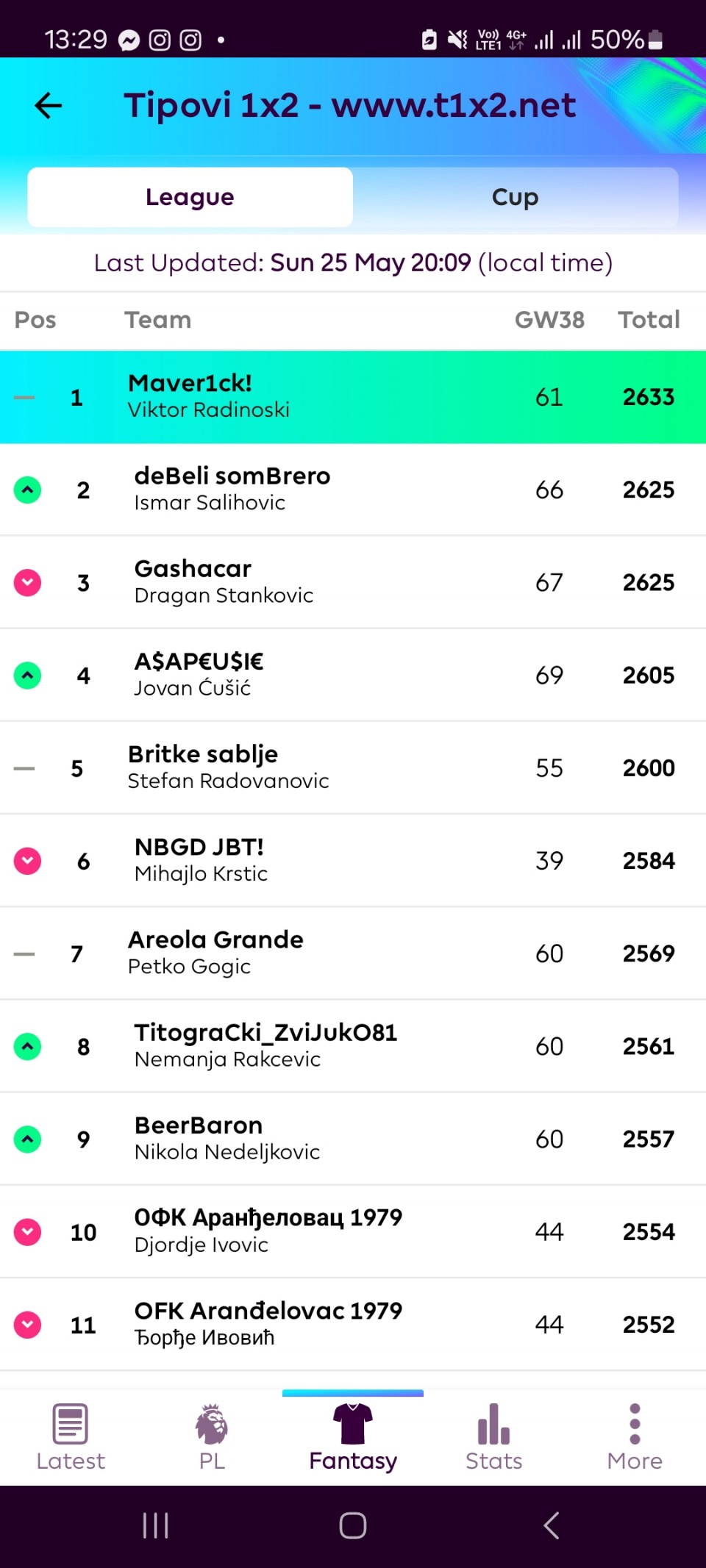Open A$AP€U$I€ team by Jovan Ćušić
706x1568 pixels.
tap(353, 675)
